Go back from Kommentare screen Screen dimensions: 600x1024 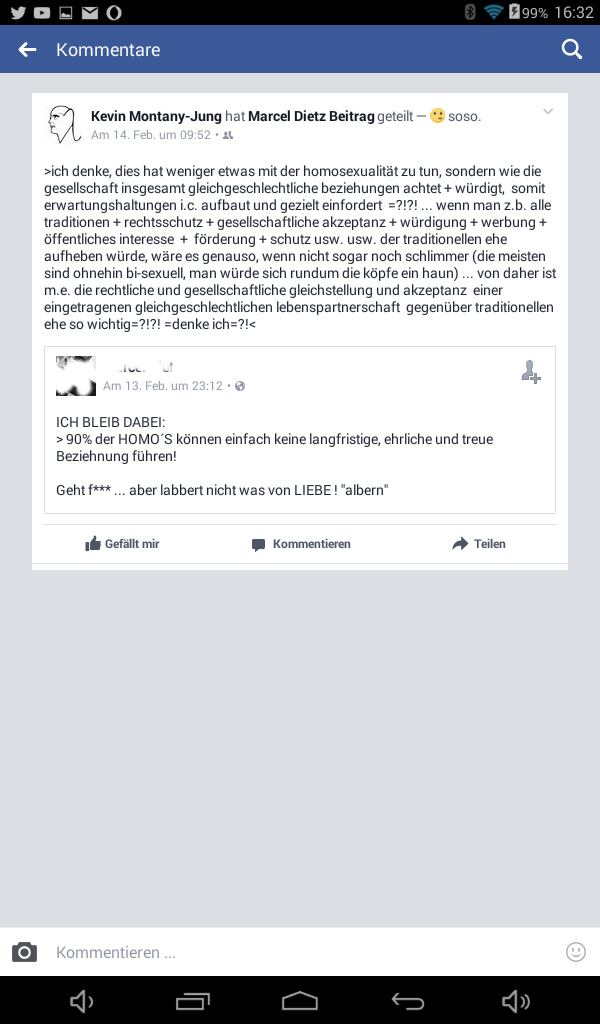pyautogui.click(x=27, y=50)
